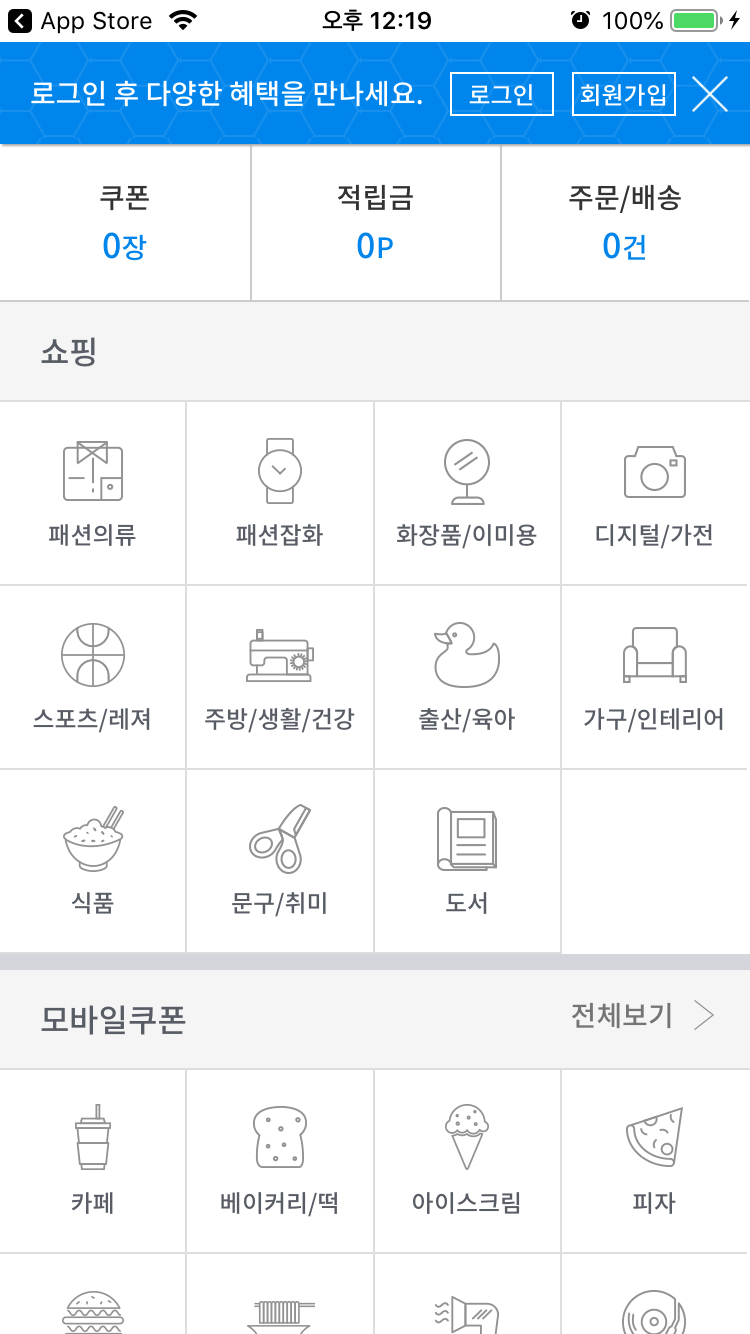View 적립금 points balance
The image size is (750, 1334).
point(375,222)
